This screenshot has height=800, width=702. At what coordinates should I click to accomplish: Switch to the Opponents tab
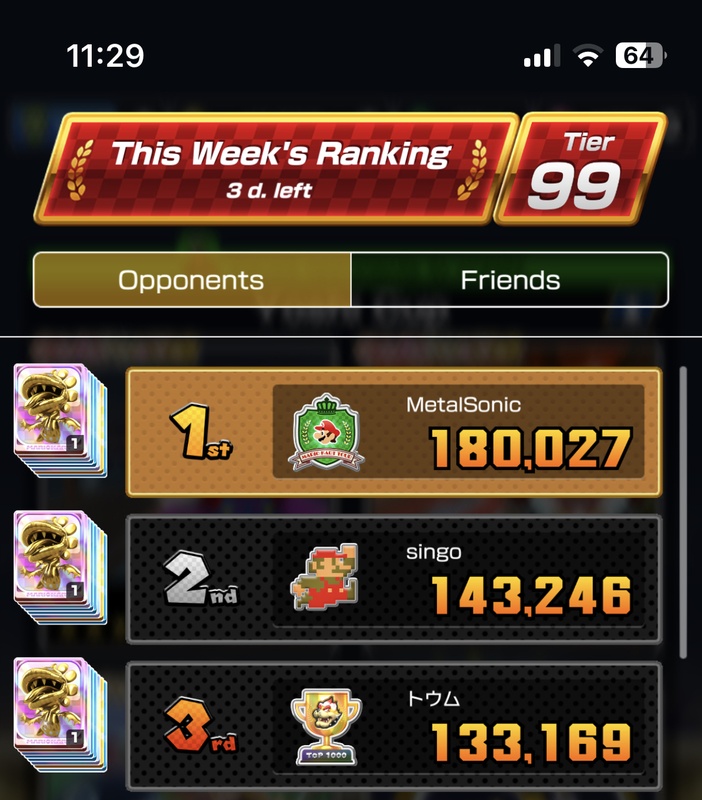tap(192, 280)
